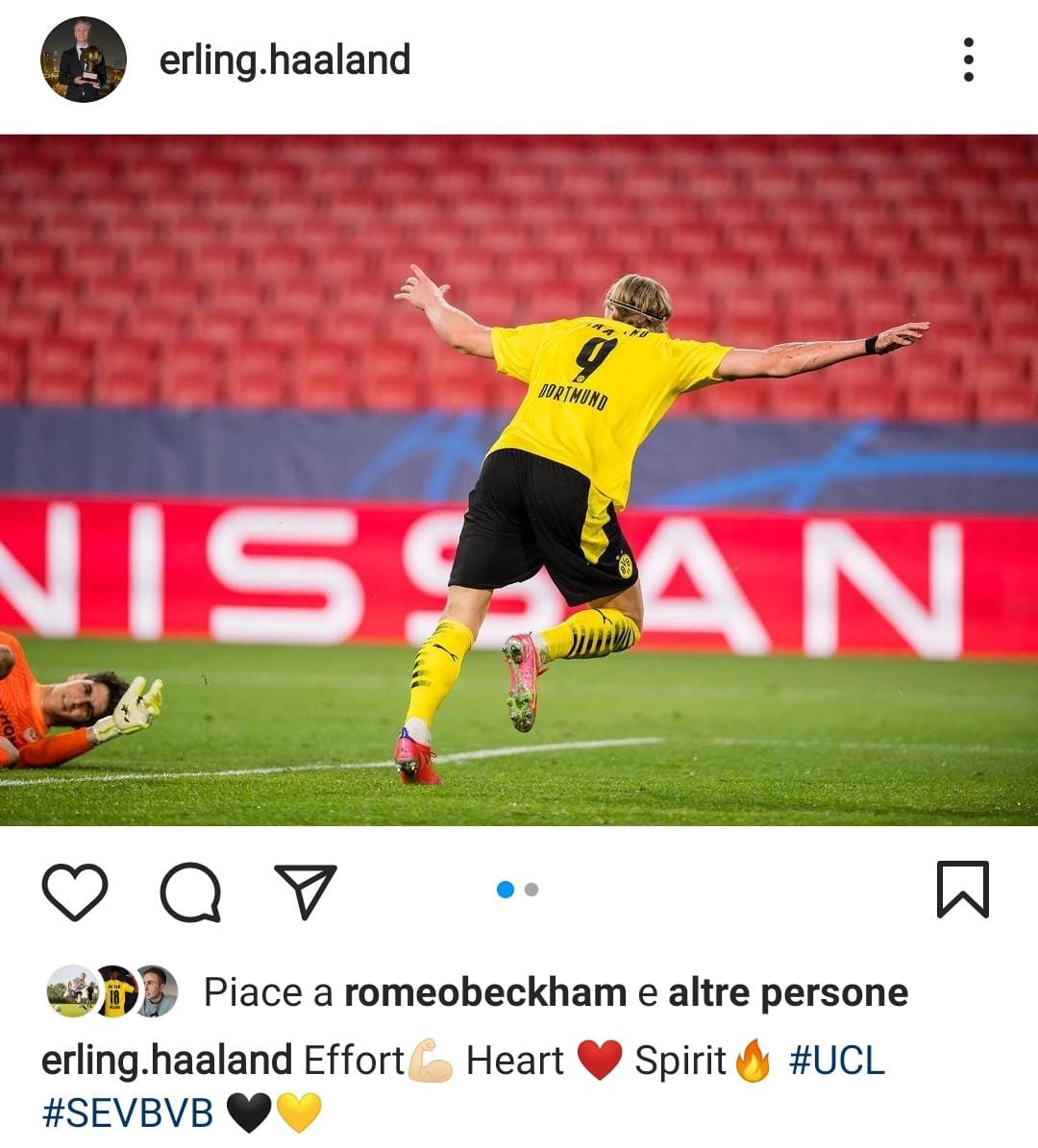Save the post with the bookmark icon
Image resolution: width=1038 pixels, height=1148 pixels.
click(962, 889)
